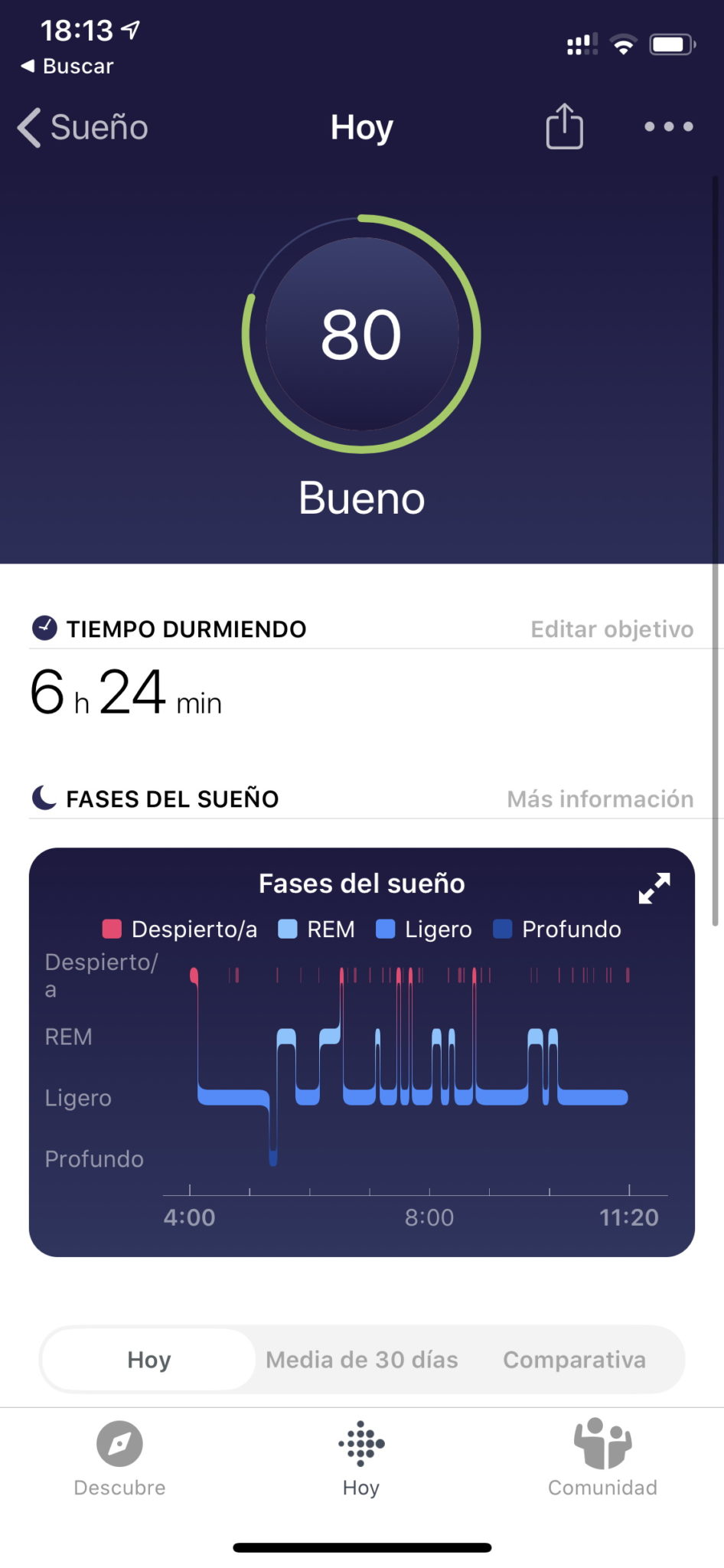Go back to Sueño screen

click(x=83, y=127)
